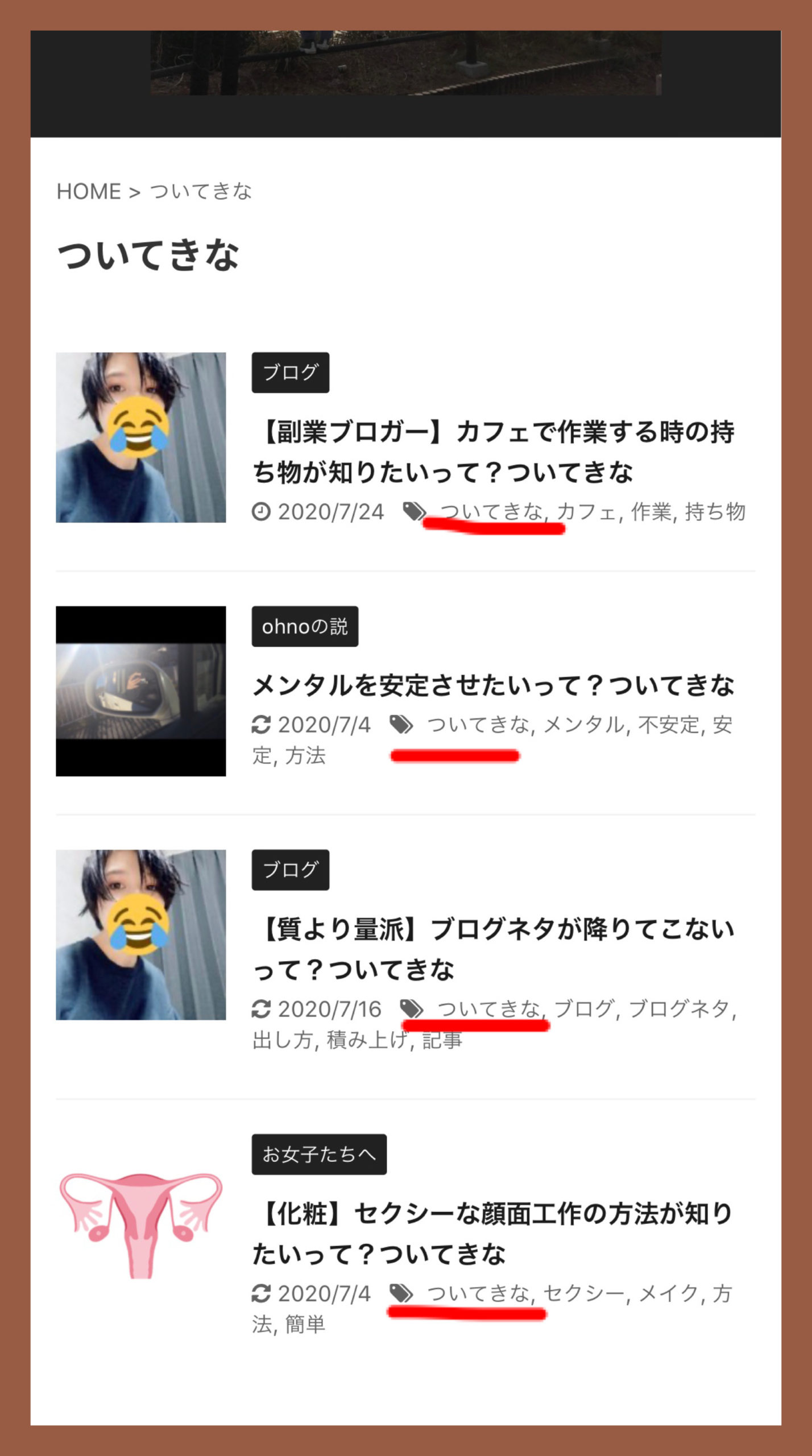Open the ブログ category label above the カフェ article

pyautogui.click(x=291, y=373)
